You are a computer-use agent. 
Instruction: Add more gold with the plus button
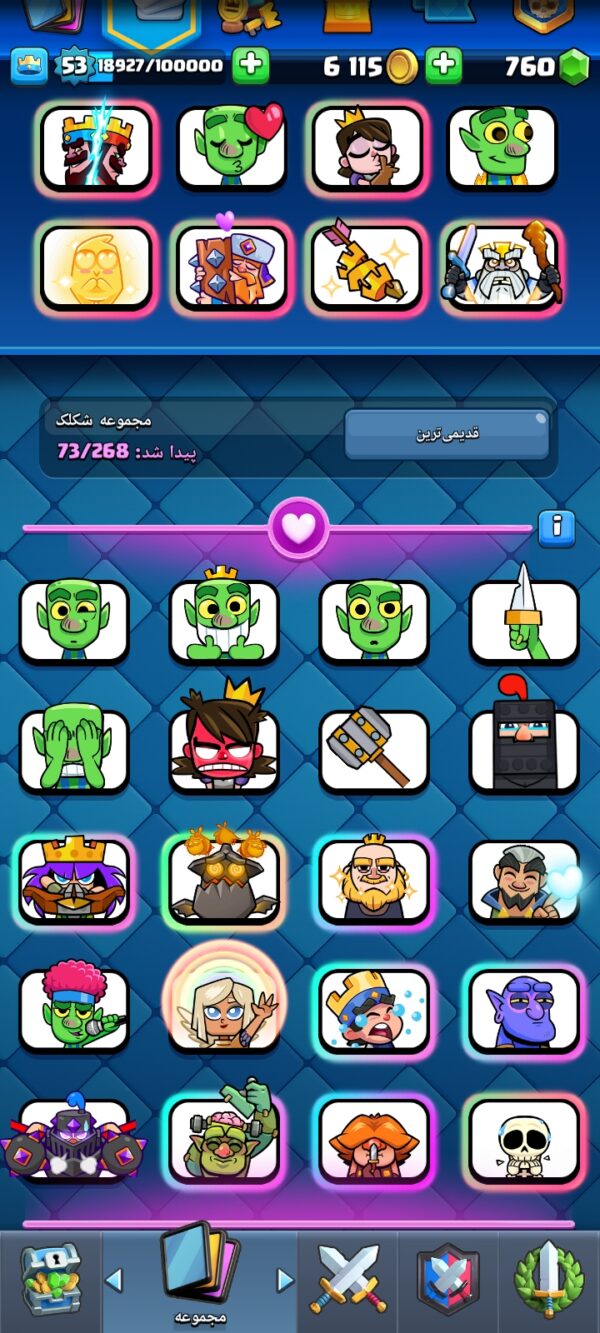[x=443, y=66]
